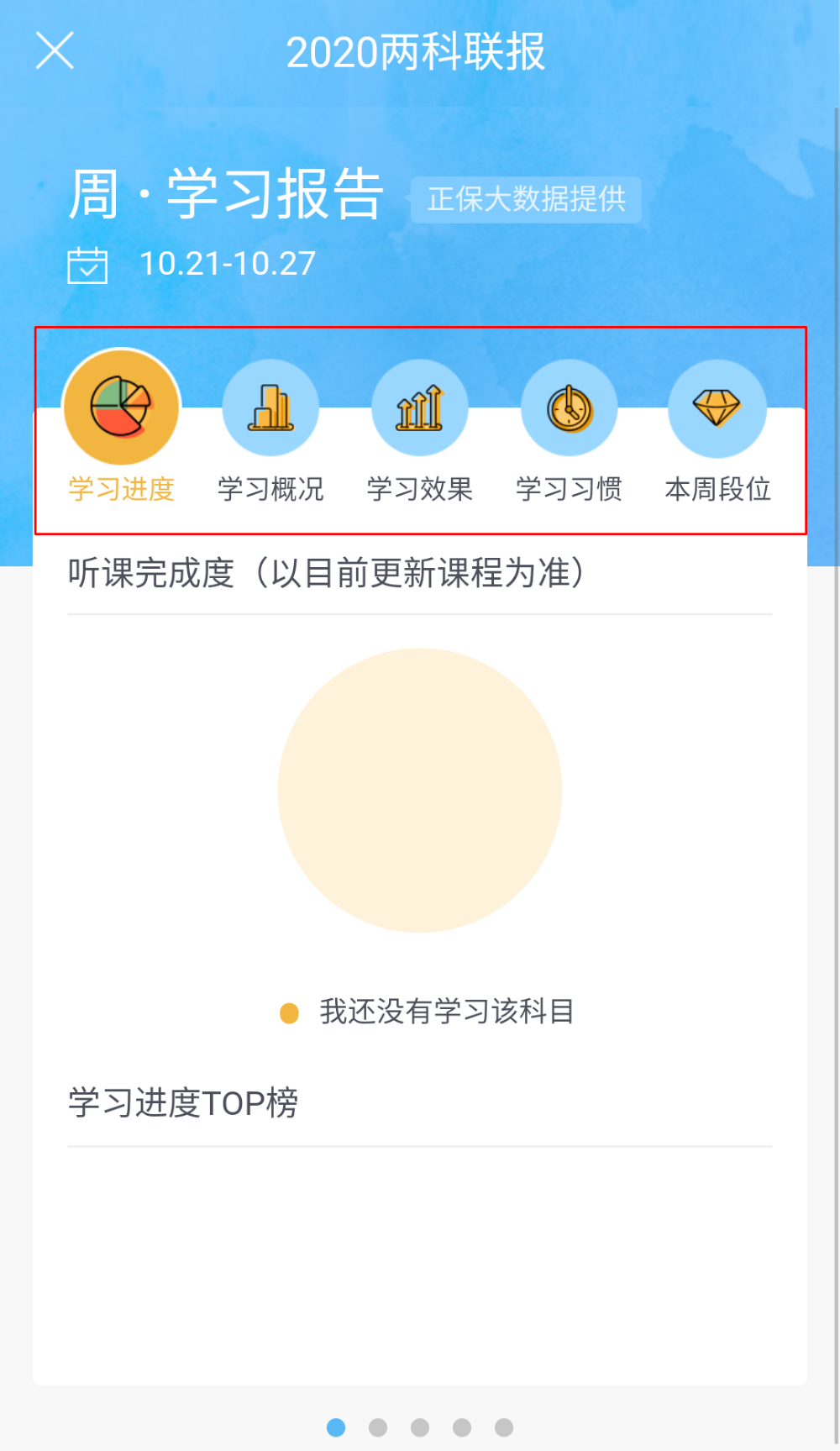The width and height of the screenshot is (840, 1451).
Task: Click the empty completion chart circle
Action: [420, 790]
